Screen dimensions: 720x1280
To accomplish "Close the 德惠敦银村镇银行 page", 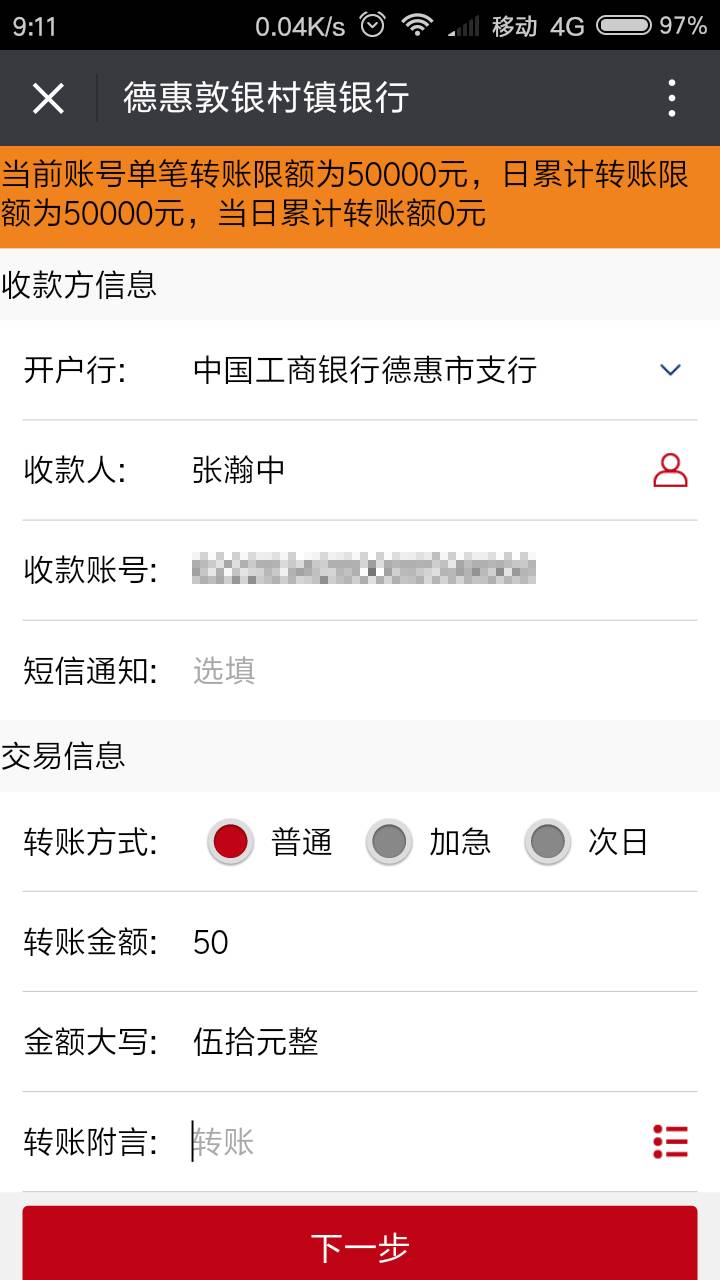I will coord(48,98).
